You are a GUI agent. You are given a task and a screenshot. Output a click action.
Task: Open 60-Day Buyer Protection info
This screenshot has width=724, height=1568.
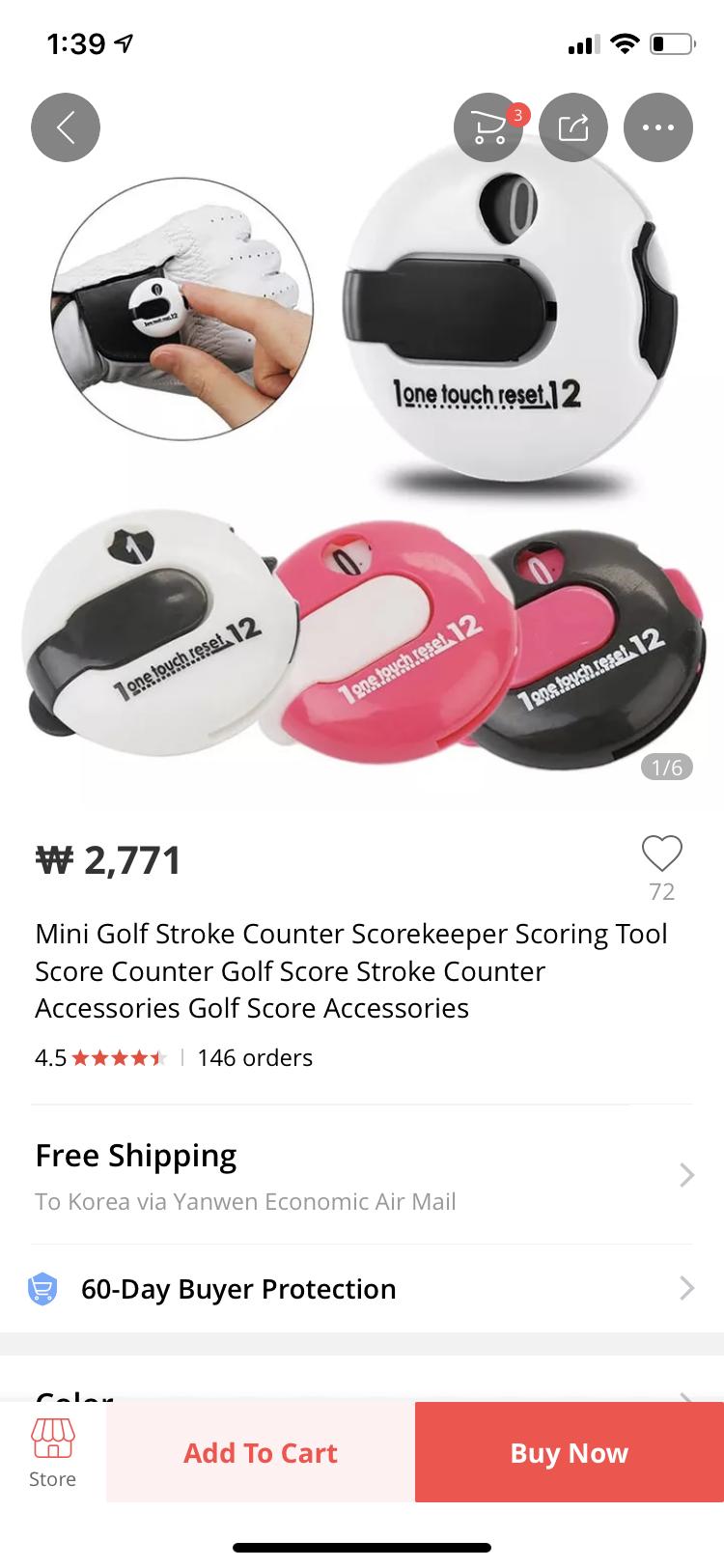tap(362, 1289)
